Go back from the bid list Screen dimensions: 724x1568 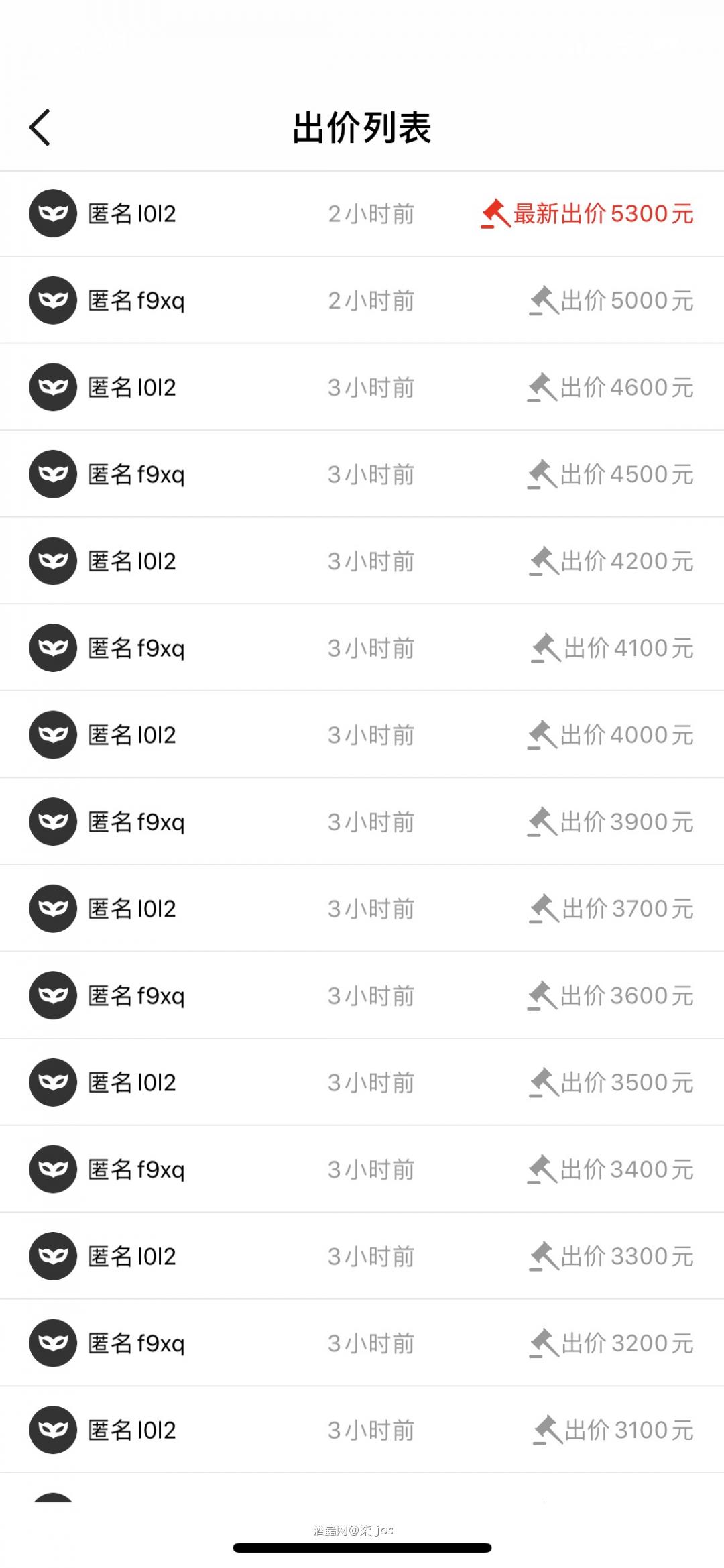point(40,127)
